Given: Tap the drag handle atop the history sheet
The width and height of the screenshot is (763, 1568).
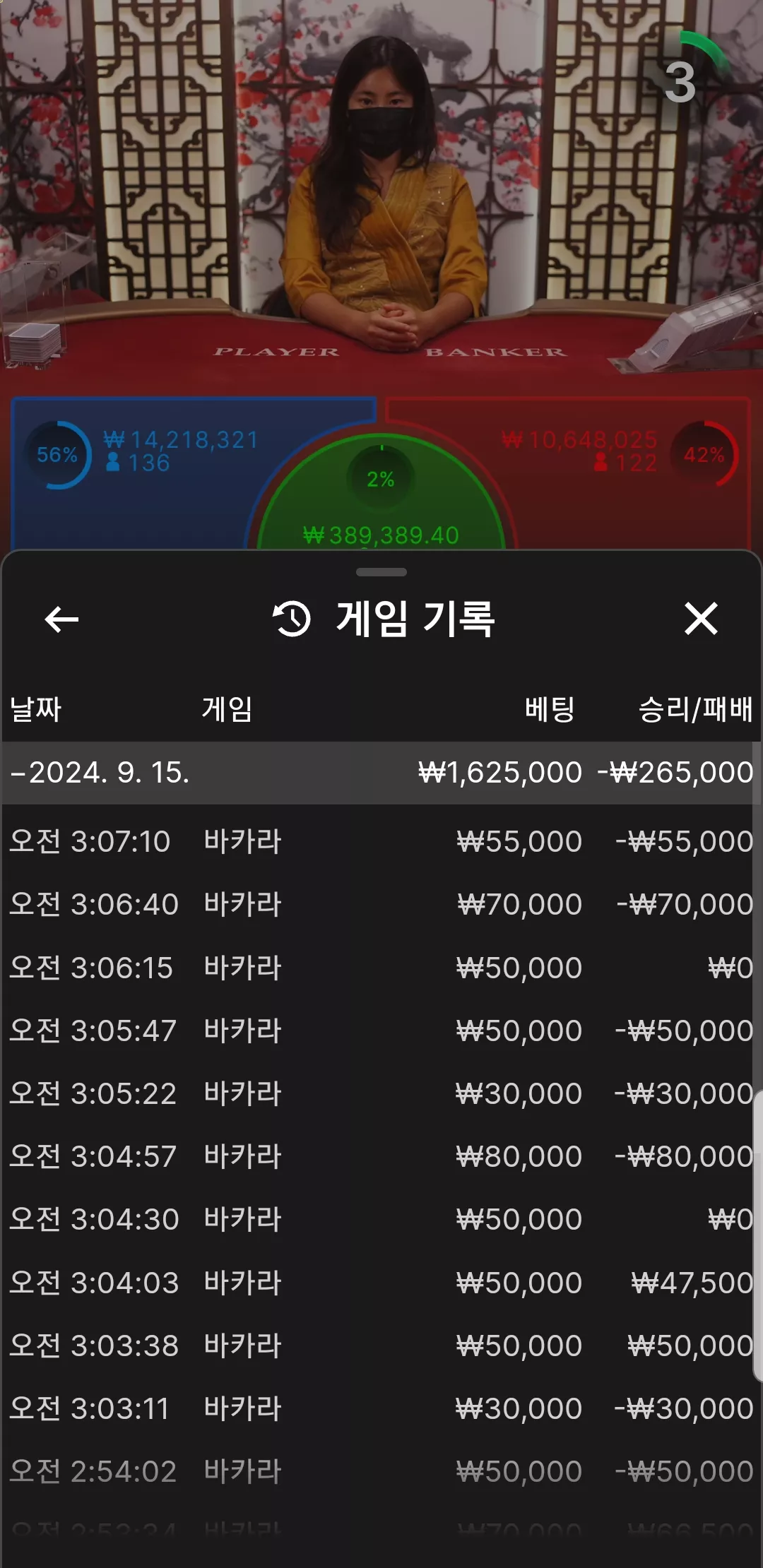Looking at the screenshot, I should (x=381, y=572).
